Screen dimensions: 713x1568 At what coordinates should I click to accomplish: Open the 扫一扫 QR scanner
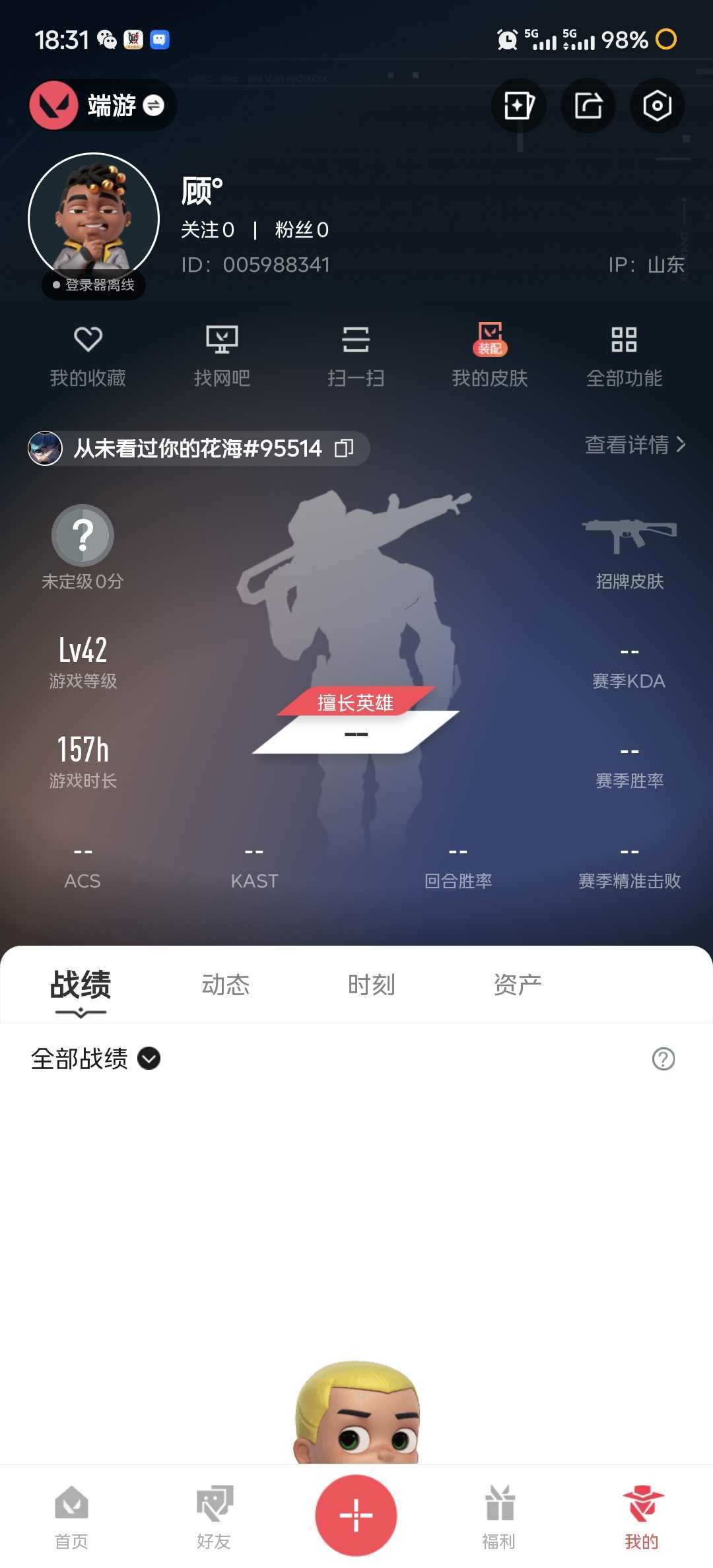tap(356, 353)
